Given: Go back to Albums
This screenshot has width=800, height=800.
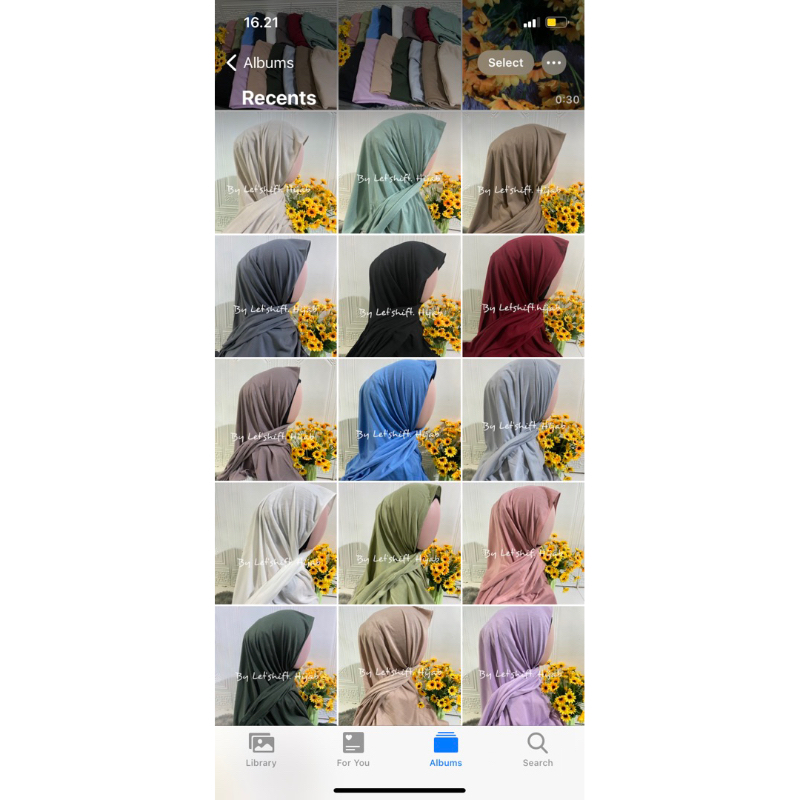Looking at the screenshot, I should point(259,63).
